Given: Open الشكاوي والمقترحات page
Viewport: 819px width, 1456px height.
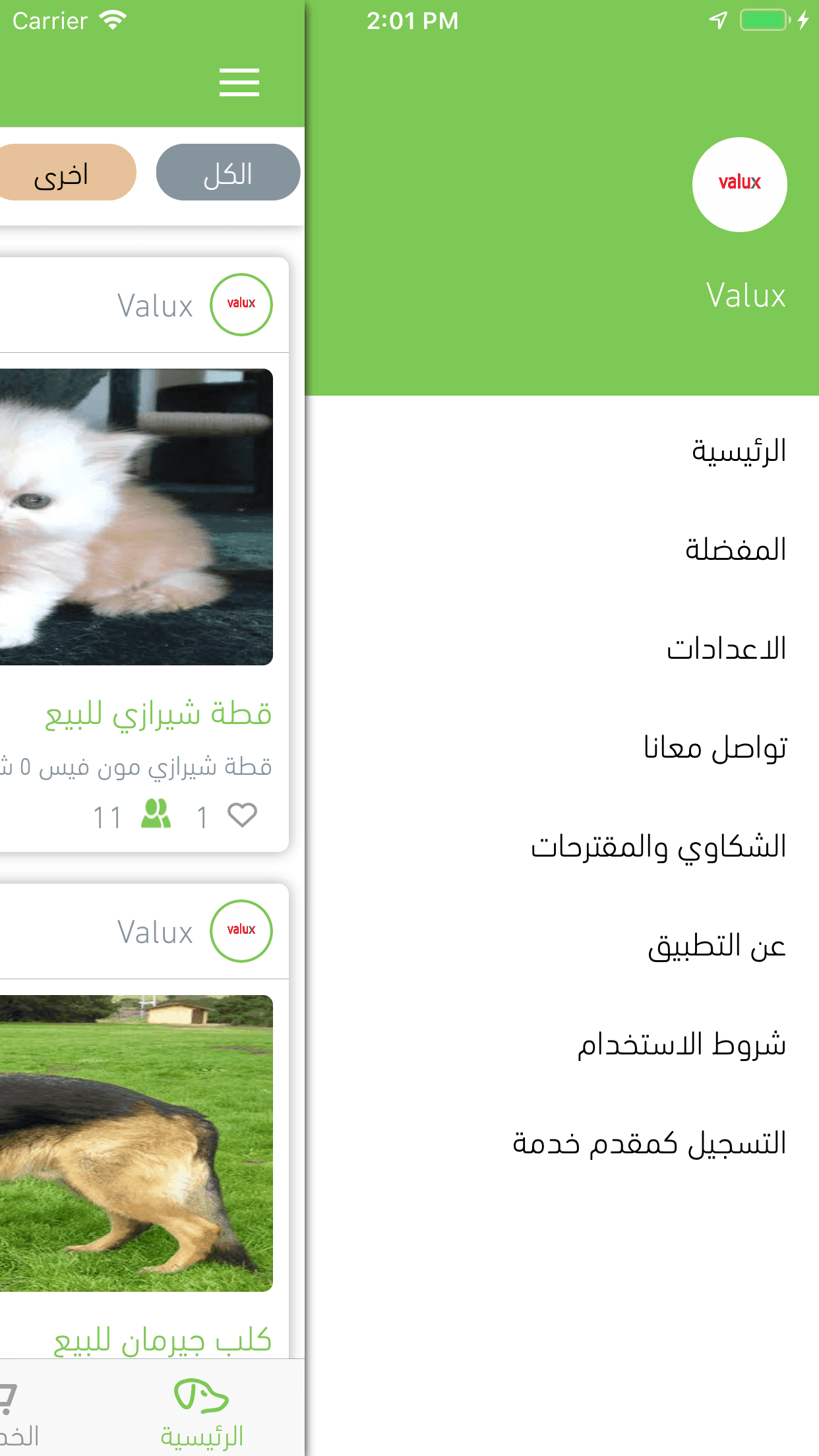Looking at the screenshot, I should [x=658, y=847].
